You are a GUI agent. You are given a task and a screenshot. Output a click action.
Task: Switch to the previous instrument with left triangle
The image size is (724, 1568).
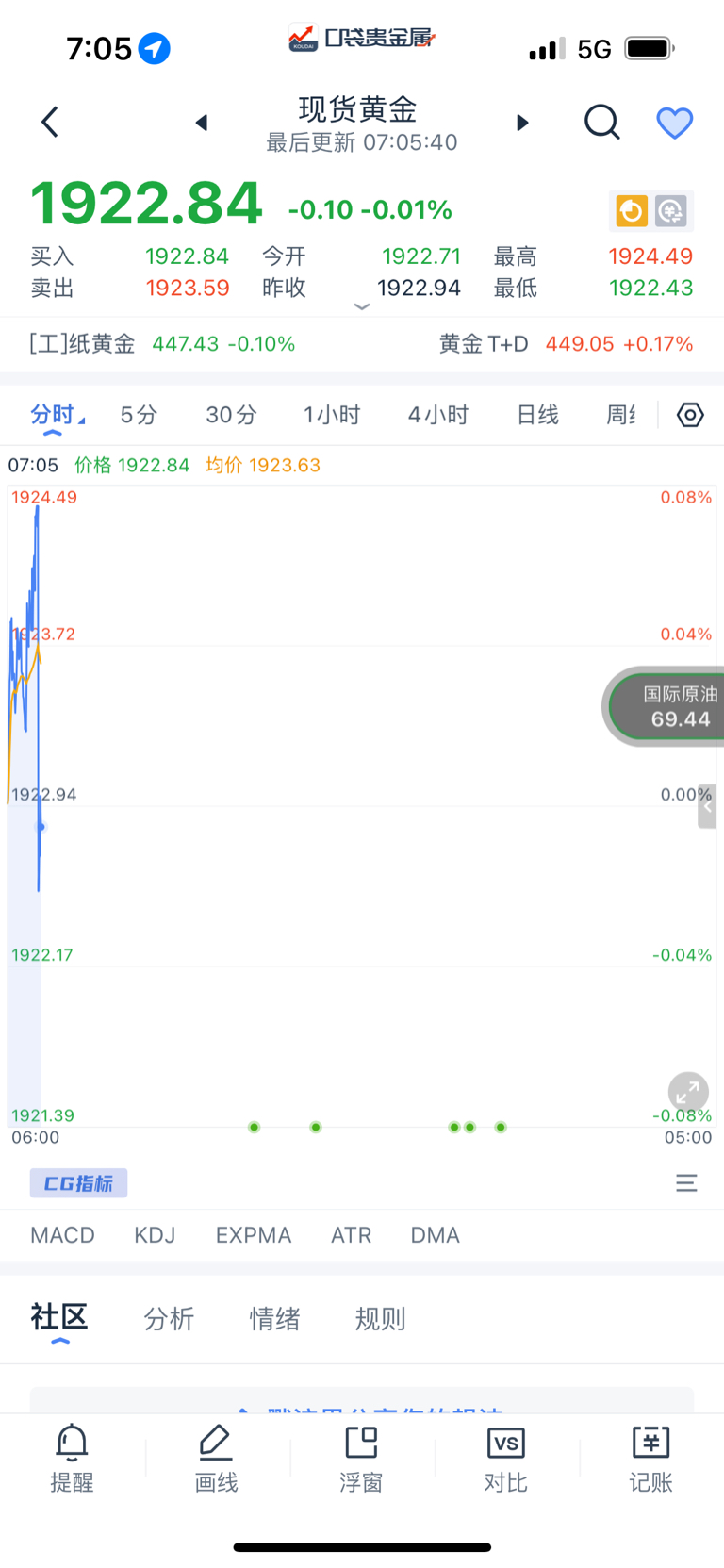coord(201,123)
